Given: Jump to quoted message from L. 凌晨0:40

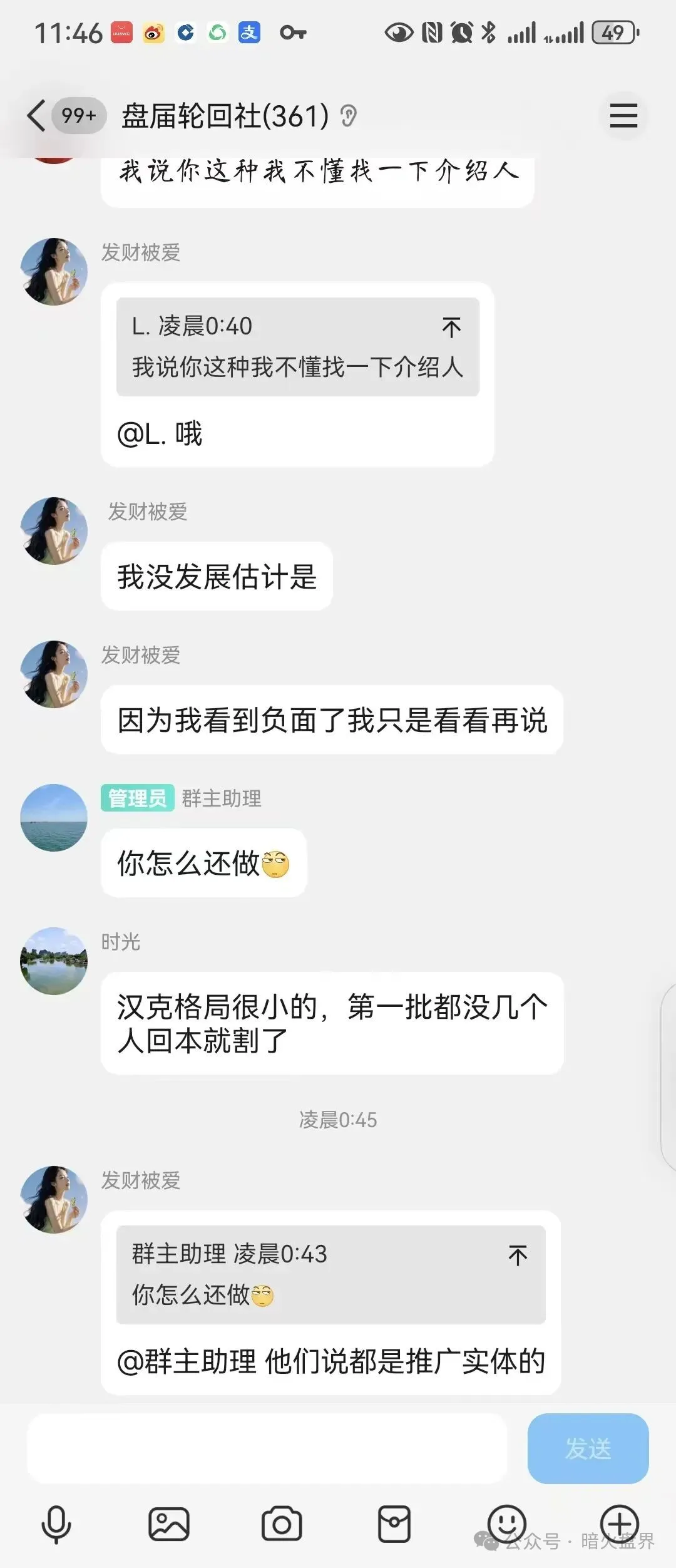Looking at the screenshot, I should (451, 327).
